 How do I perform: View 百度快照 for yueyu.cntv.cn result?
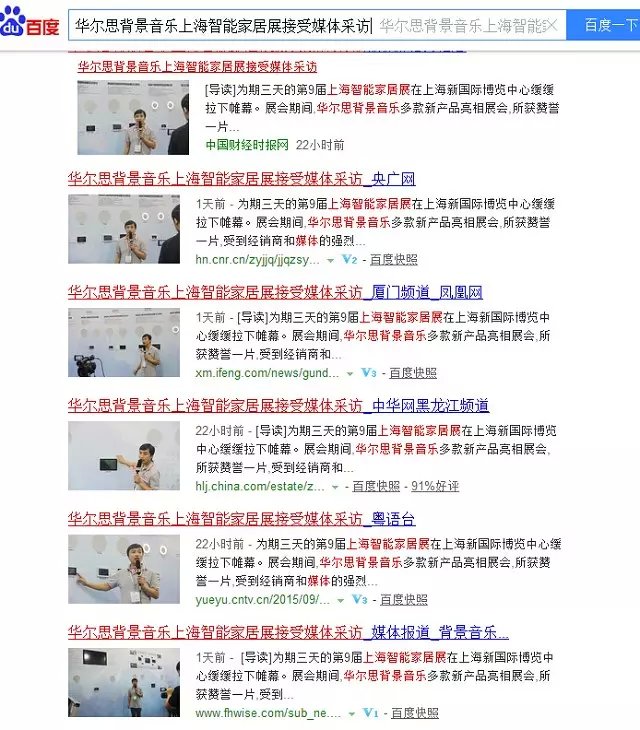[x=403, y=599]
